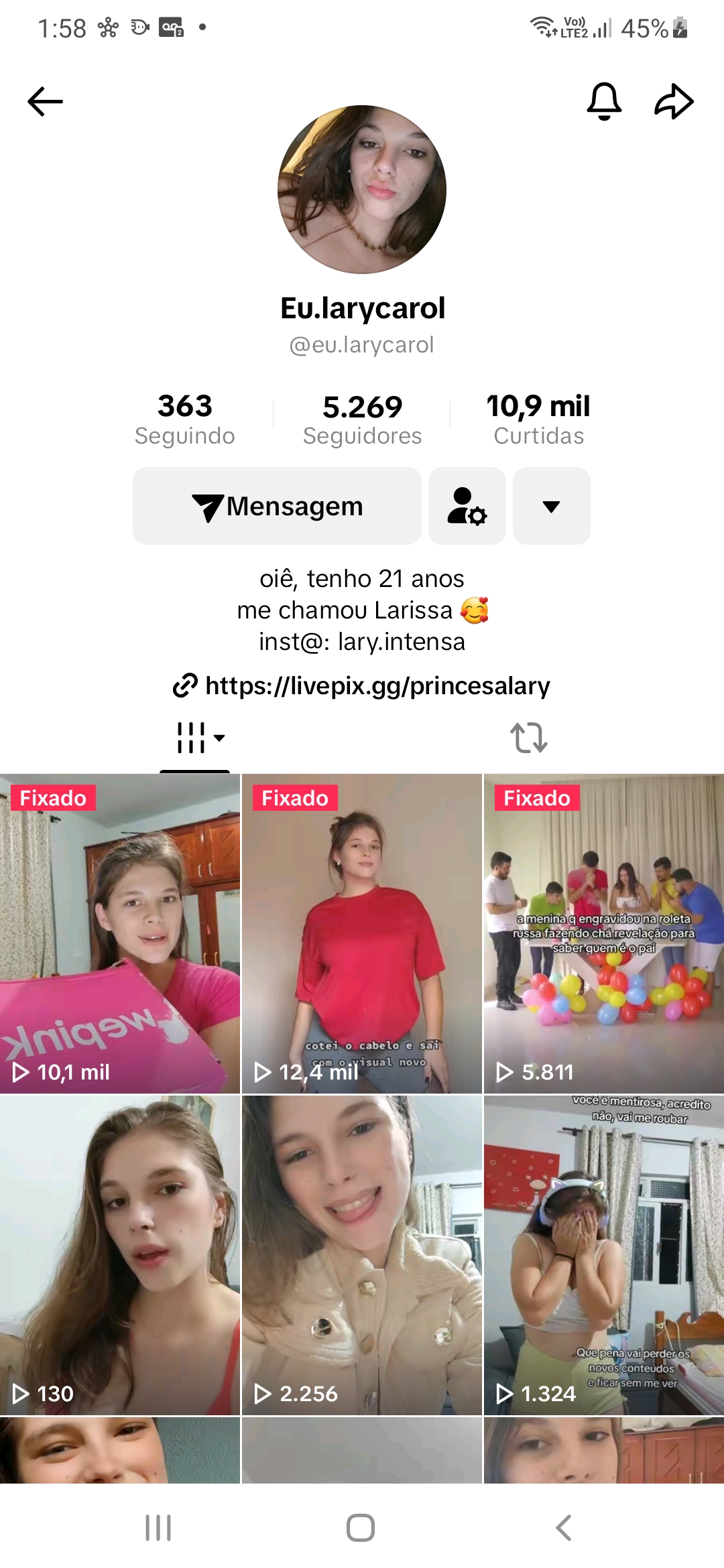Play the pinned video with 12,4 mil views
724x1568 pixels.
362,933
